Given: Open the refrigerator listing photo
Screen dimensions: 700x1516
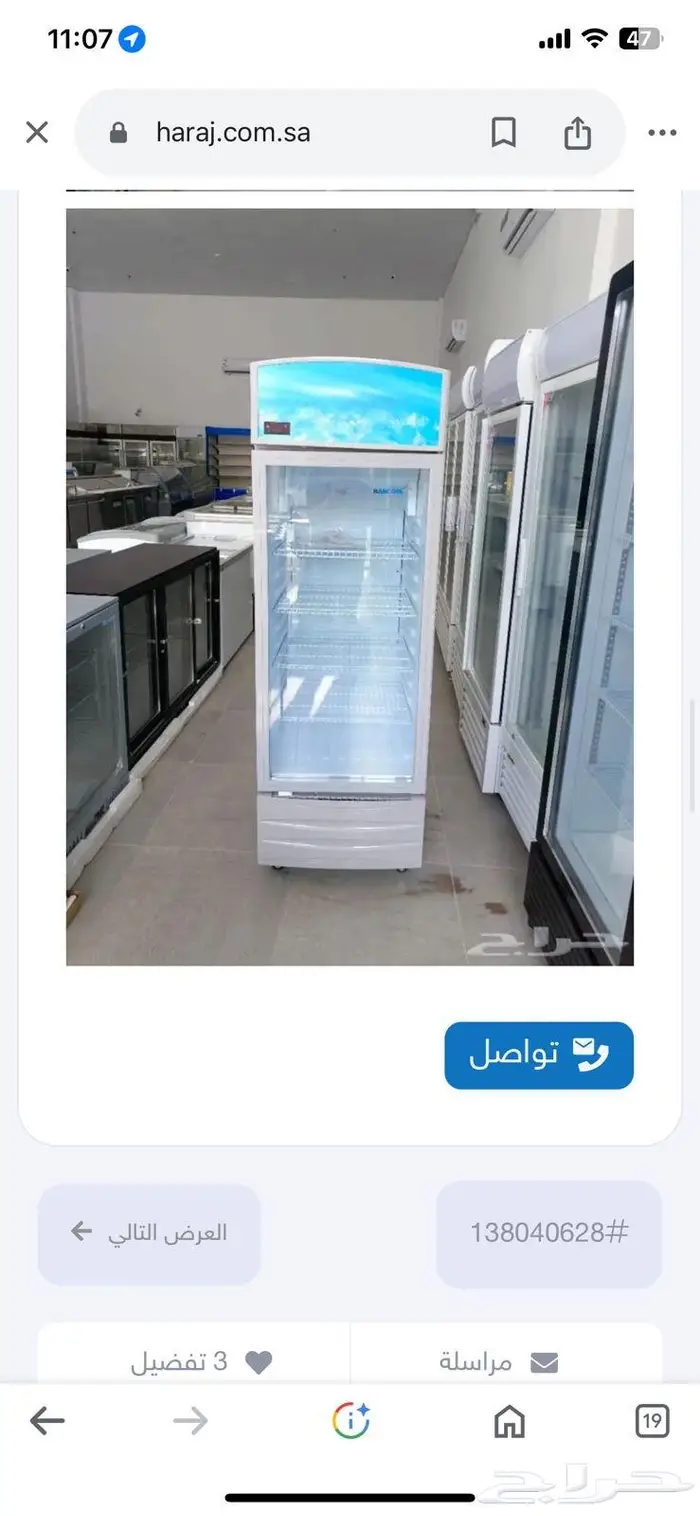Looking at the screenshot, I should (349, 586).
